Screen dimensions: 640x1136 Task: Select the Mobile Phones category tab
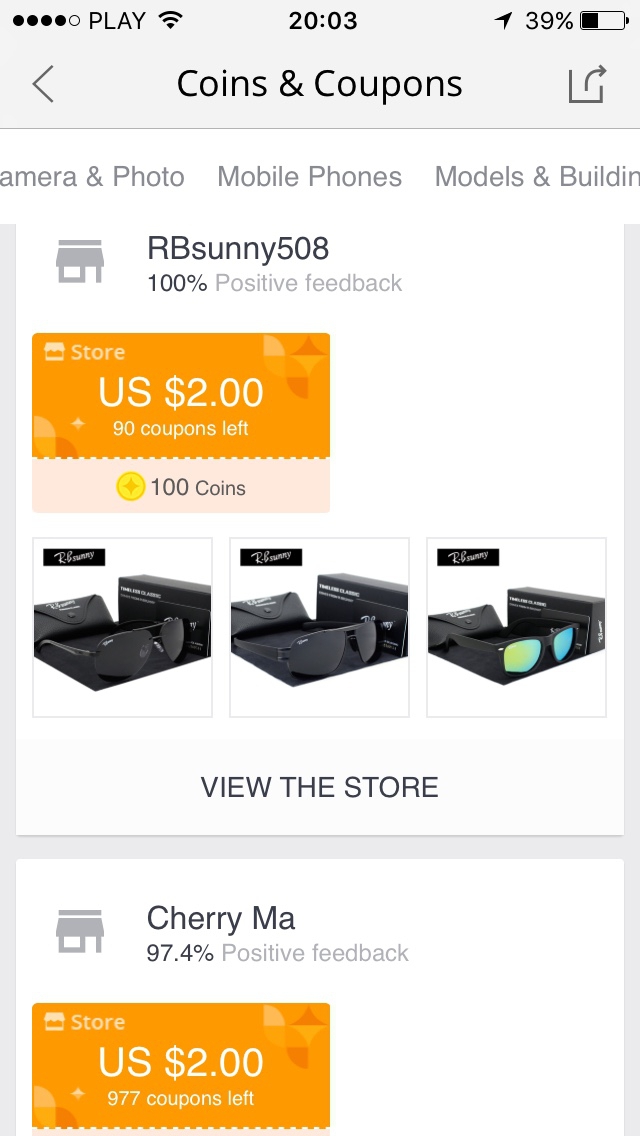pos(309,177)
